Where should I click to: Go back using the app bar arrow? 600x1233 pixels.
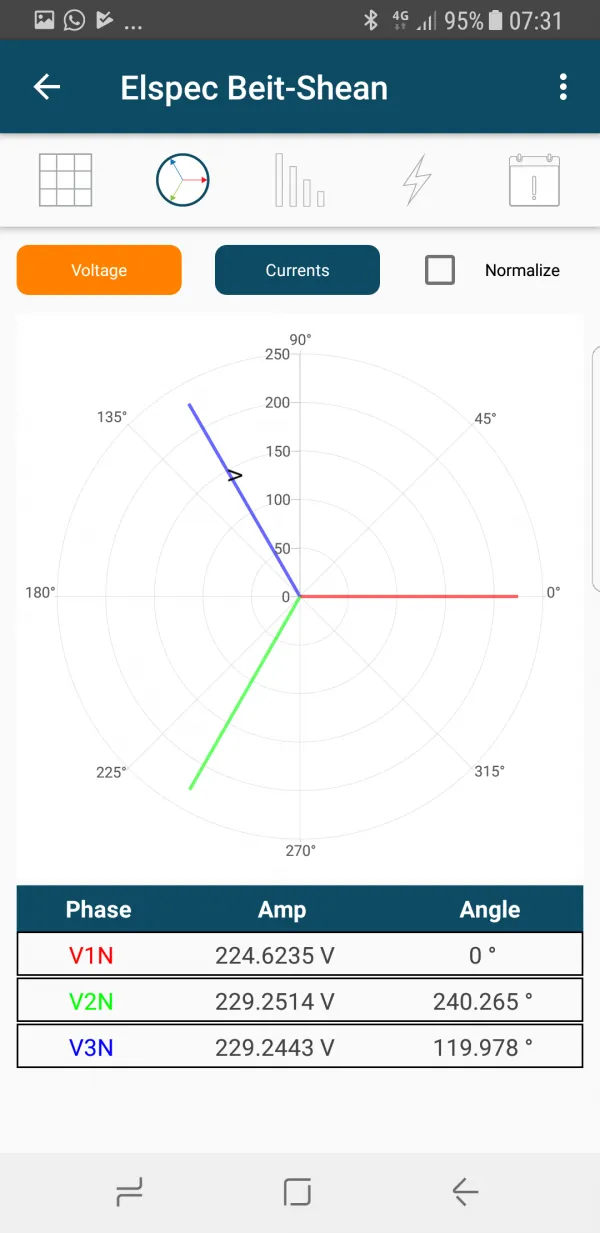coord(47,87)
